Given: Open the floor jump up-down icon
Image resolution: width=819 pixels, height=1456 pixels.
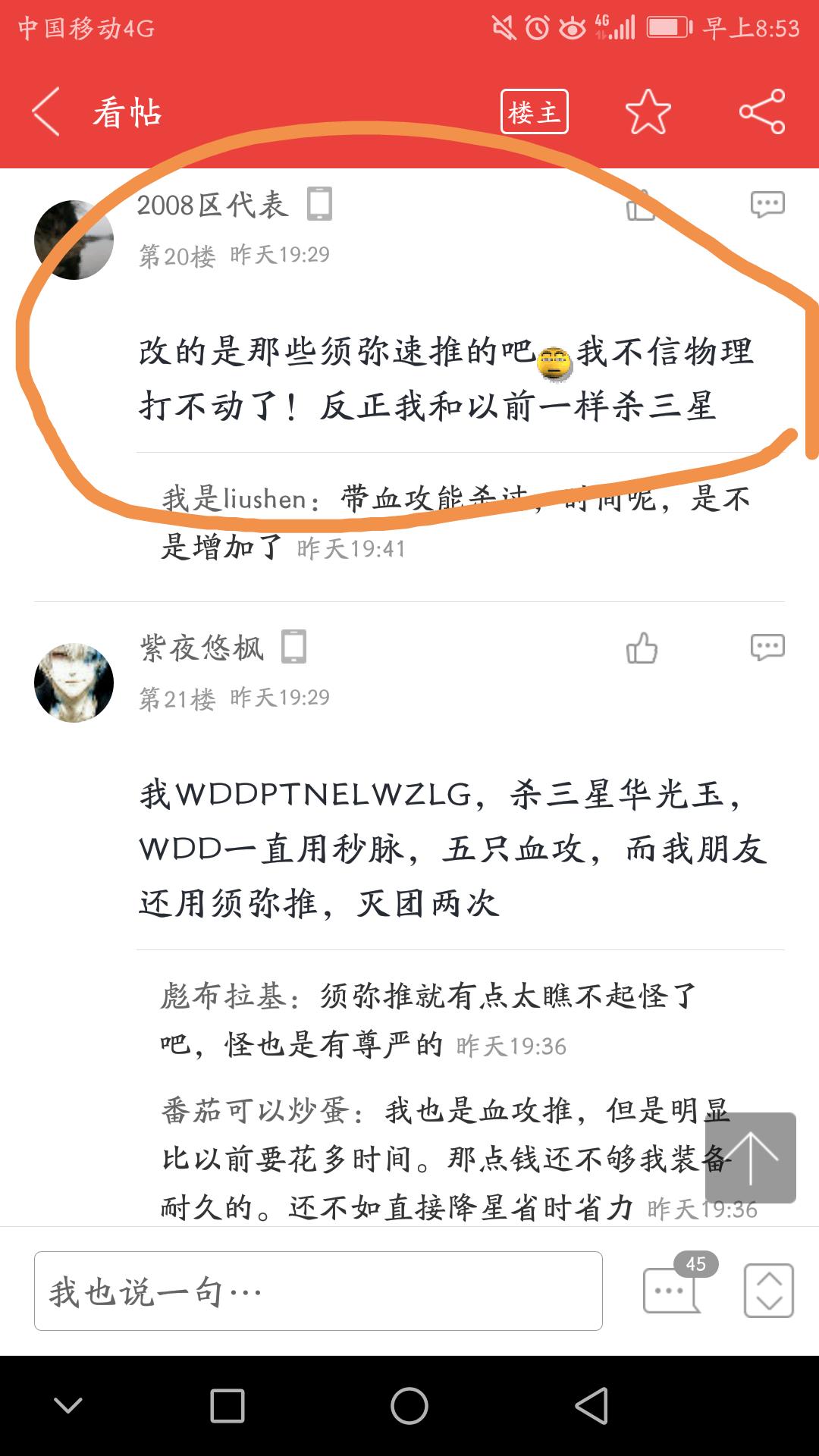Looking at the screenshot, I should (768, 1290).
